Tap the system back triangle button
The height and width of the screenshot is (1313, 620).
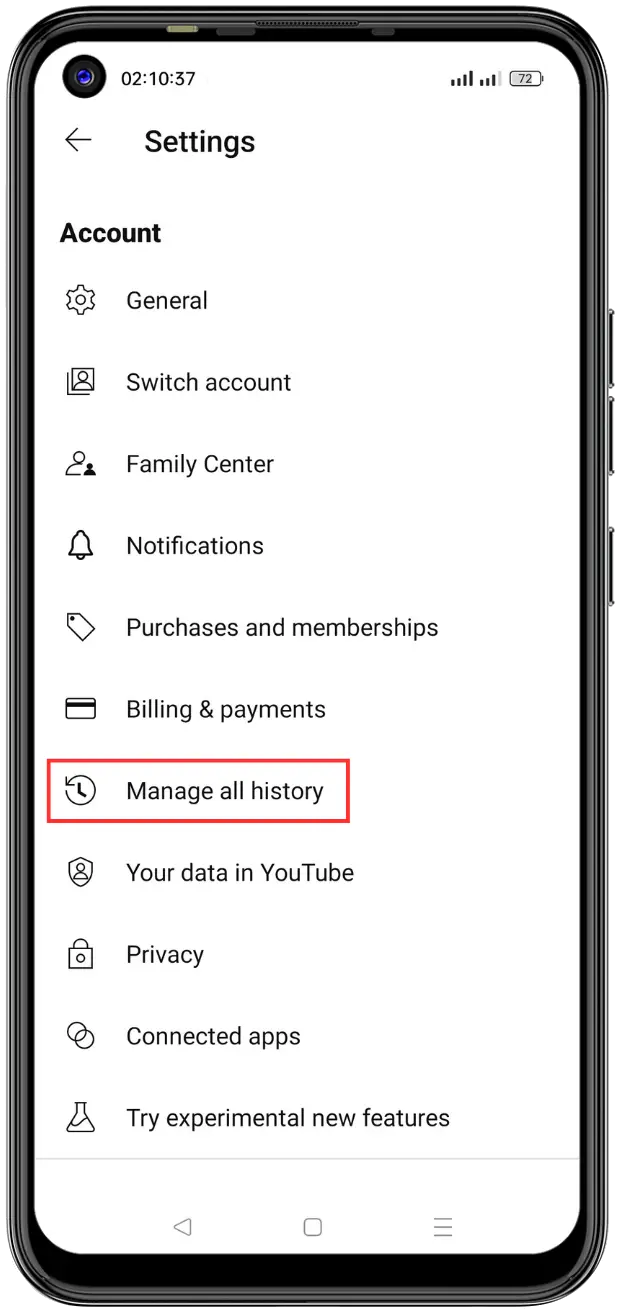coord(182,1227)
